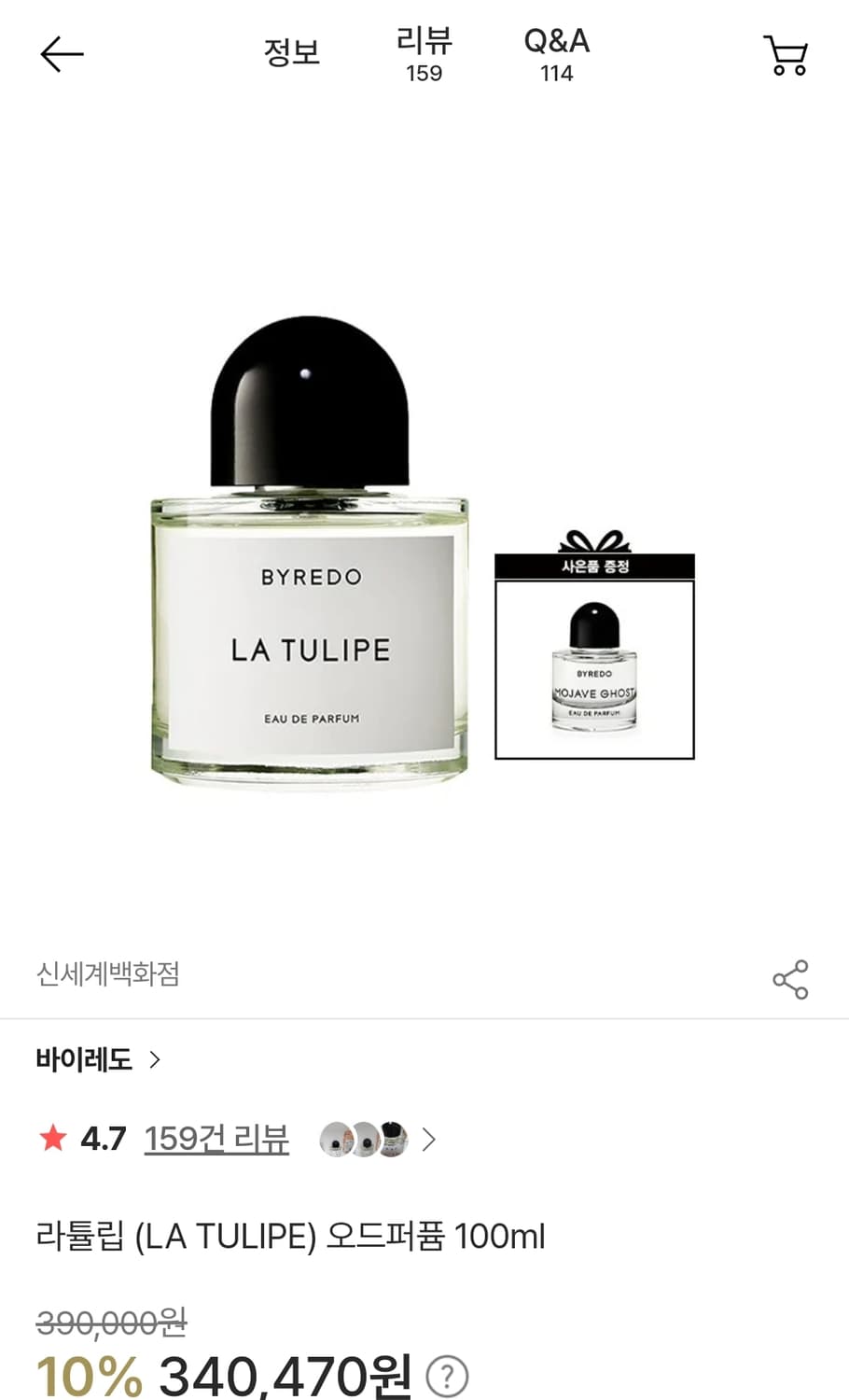Select the 정보 tab
This screenshot has height=1400, width=849.
click(x=292, y=54)
